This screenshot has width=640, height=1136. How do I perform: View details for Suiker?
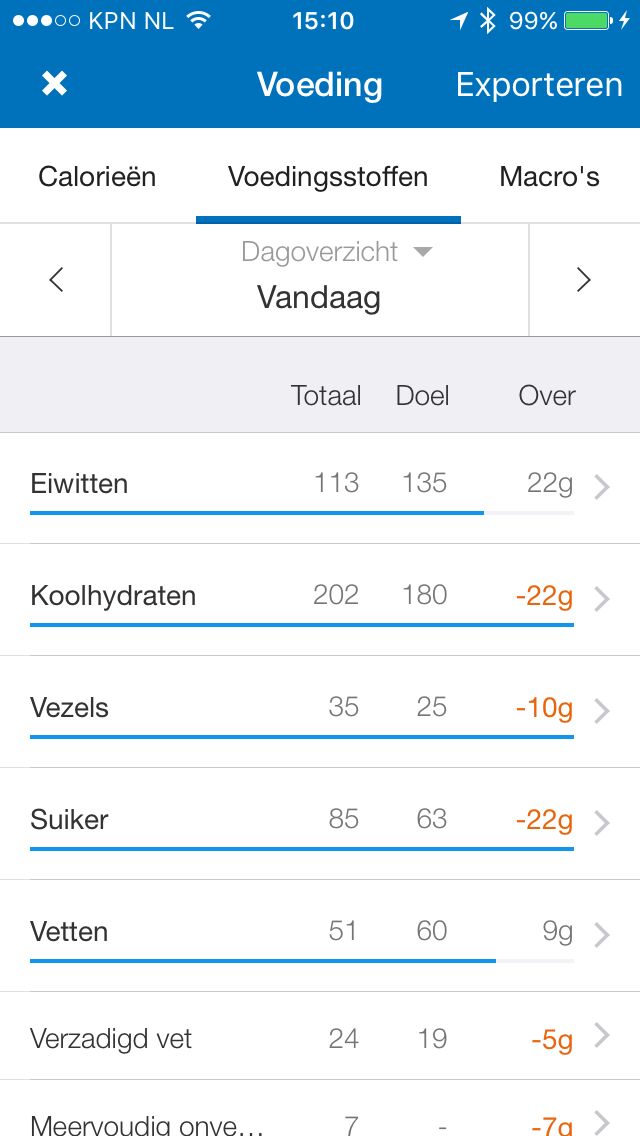pos(320,824)
